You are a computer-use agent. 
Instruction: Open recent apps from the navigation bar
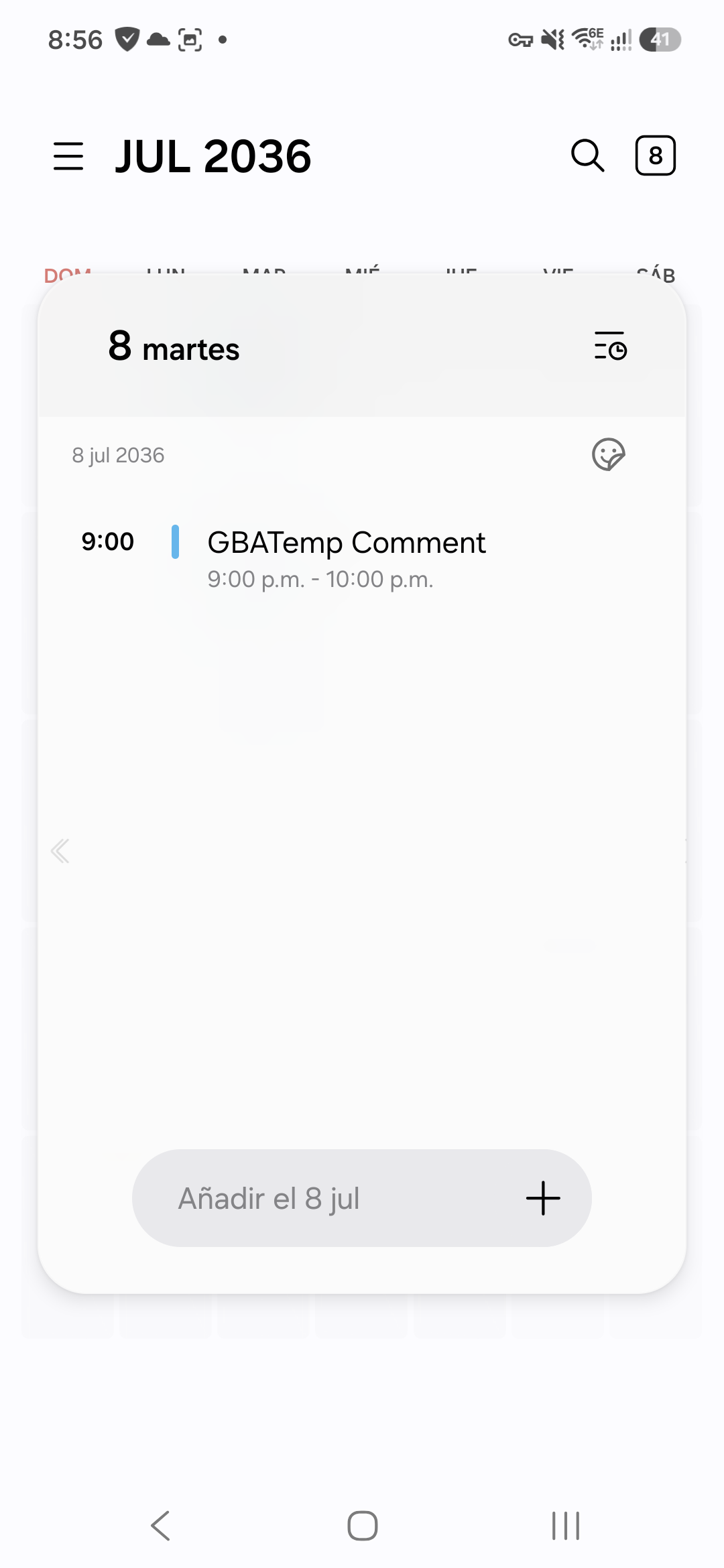tap(565, 1526)
